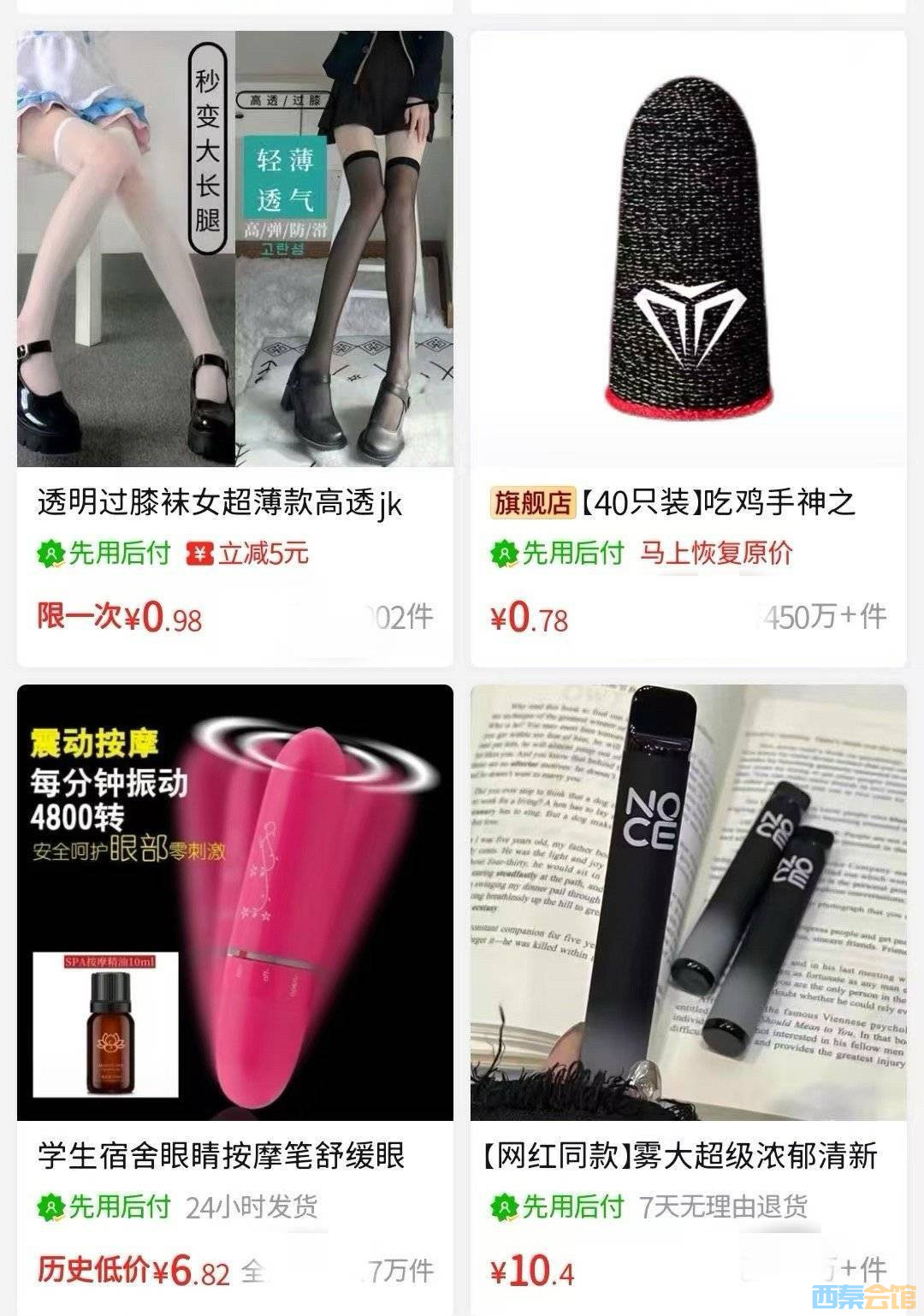Screen dimensions: 924x1316
Task: Open the 网红同款 NOCE product card
Action: [x=688, y=903]
